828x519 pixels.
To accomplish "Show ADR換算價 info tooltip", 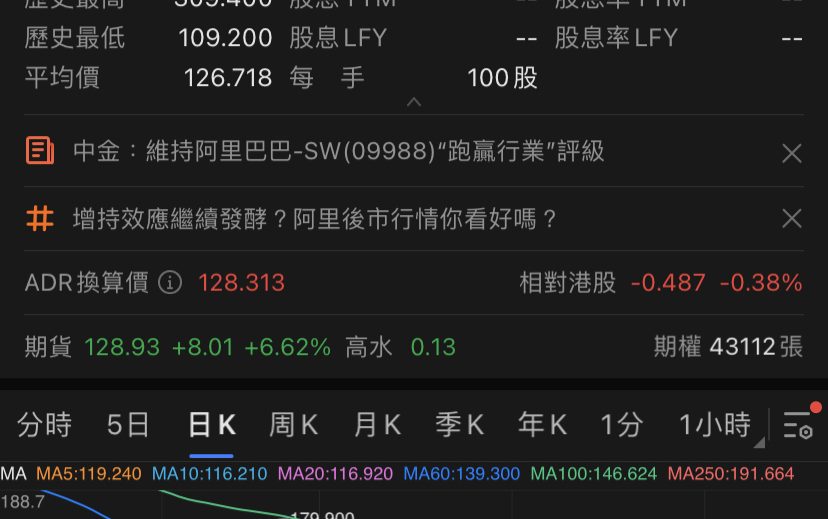I will [x=171, y=283].
